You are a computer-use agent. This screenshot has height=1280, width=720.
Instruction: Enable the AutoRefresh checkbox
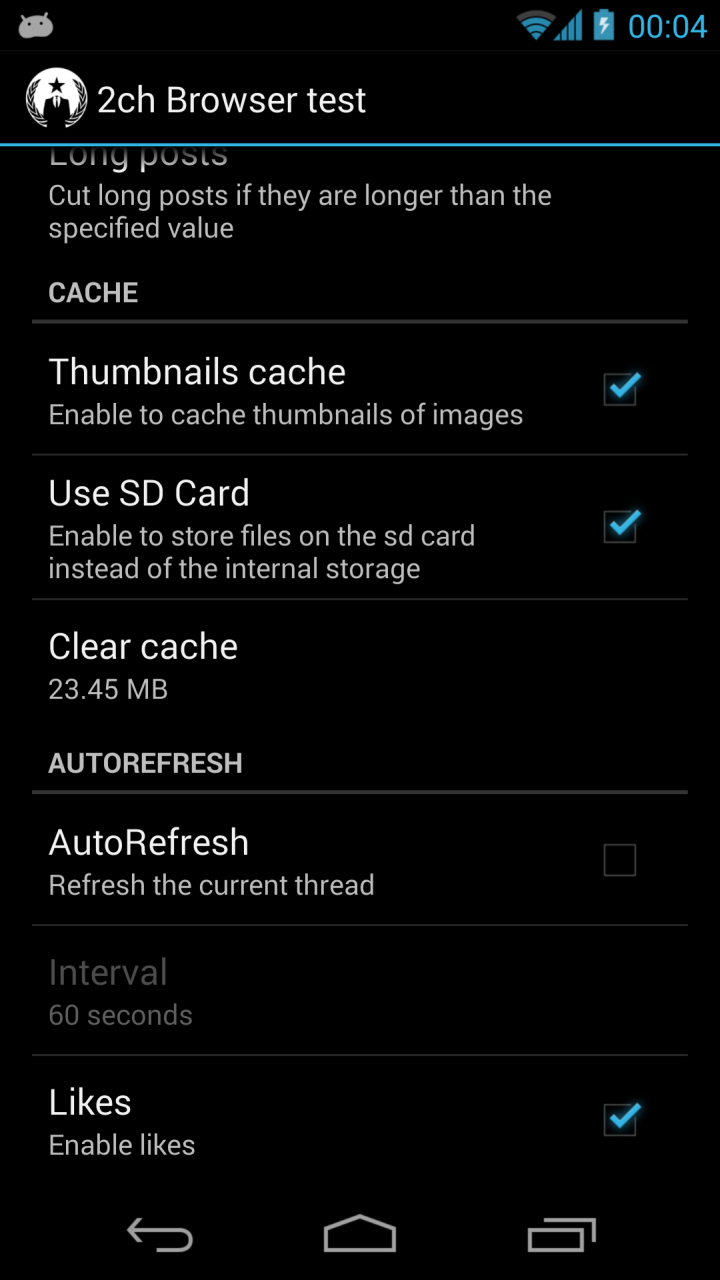pos(620,860)
